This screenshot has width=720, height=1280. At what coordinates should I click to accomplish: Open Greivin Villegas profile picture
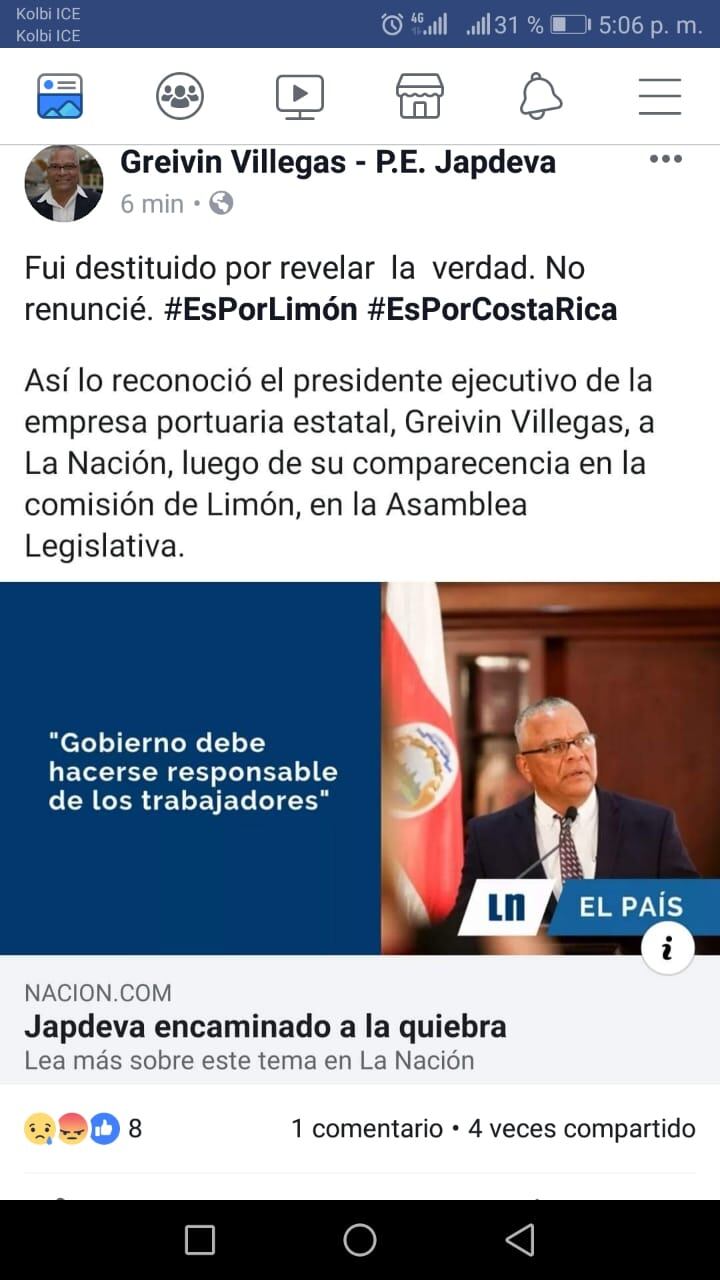[x=63, y=183]
